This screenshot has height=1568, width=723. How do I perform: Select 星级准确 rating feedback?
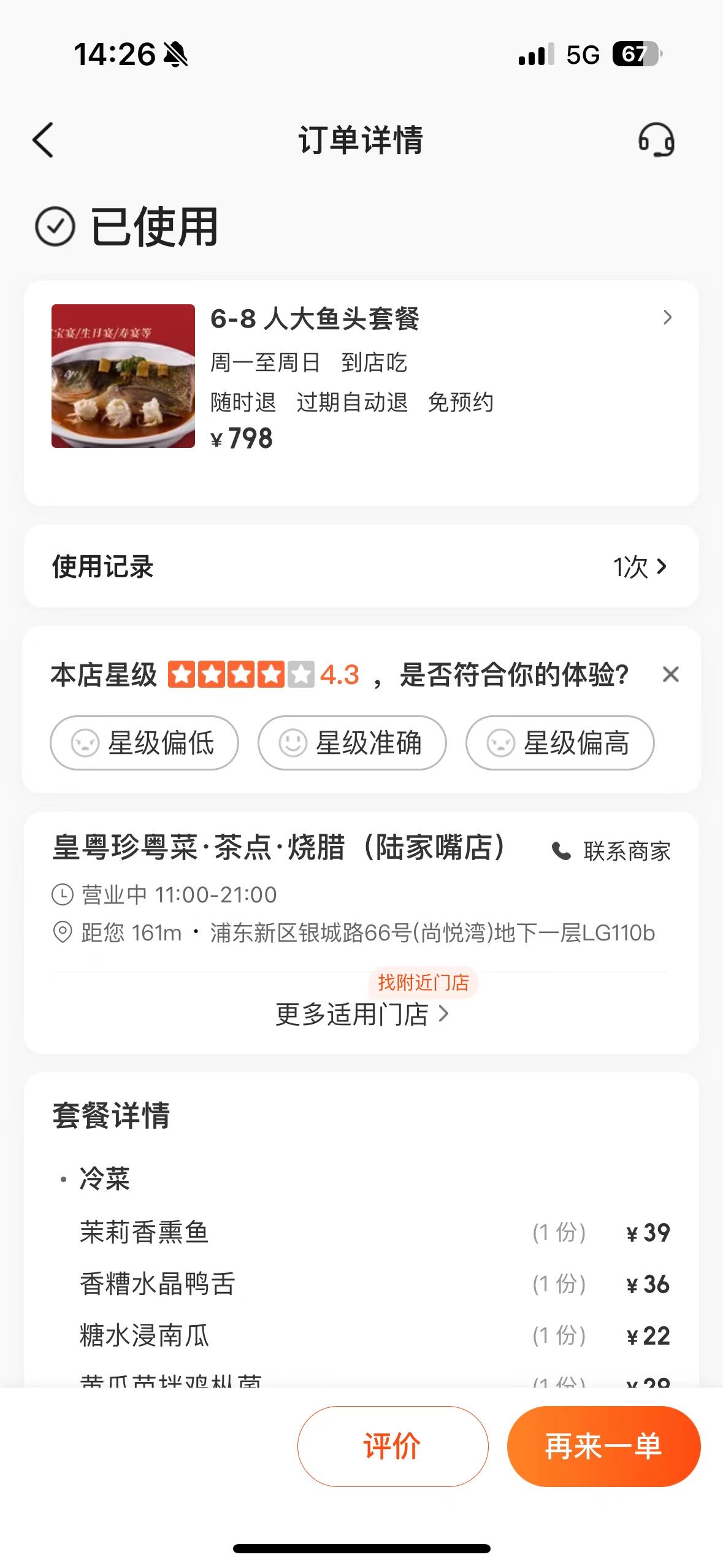(352, 743)
